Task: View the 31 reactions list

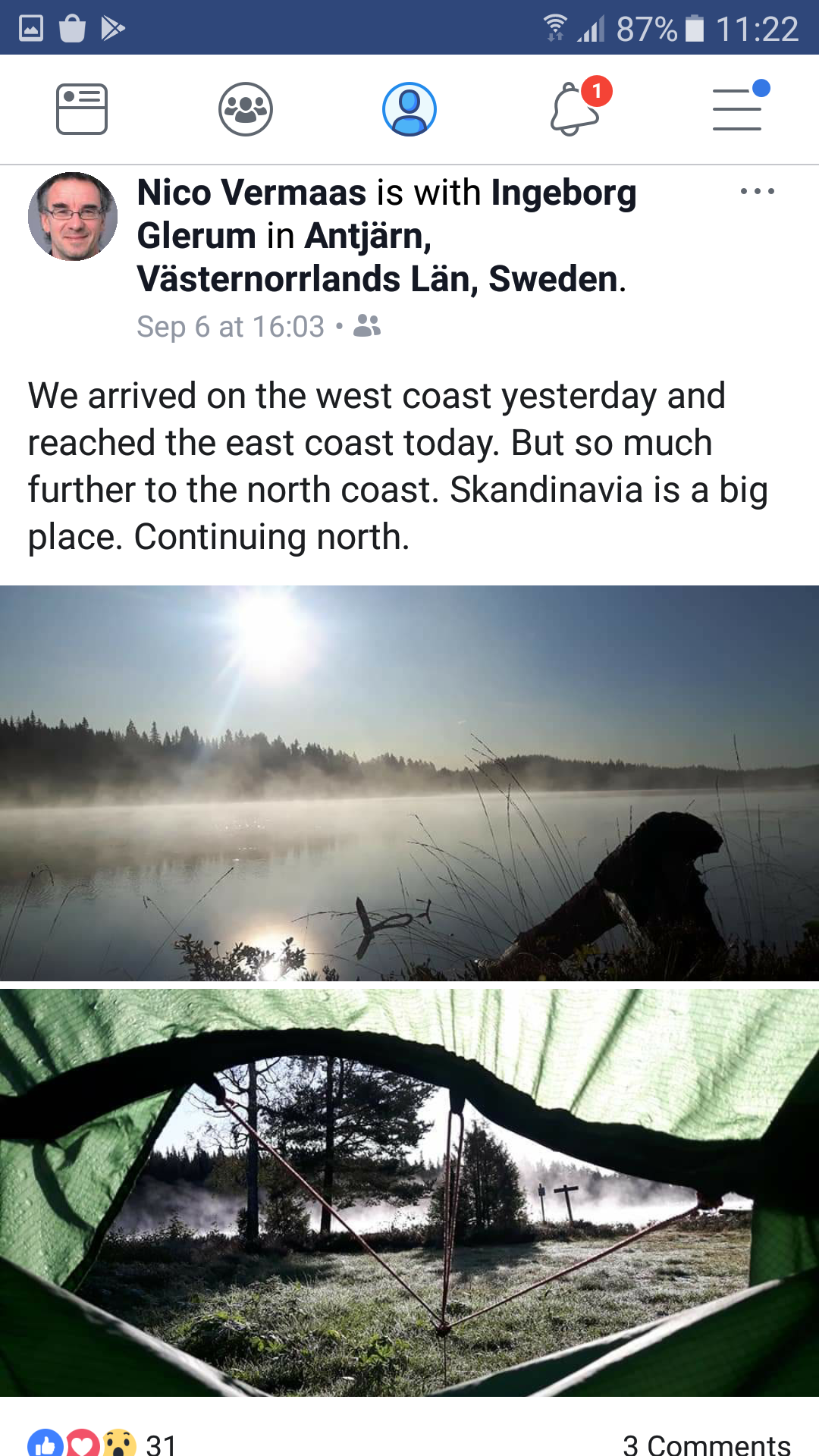Action: pyautogui.click(x=102, y=1442)
